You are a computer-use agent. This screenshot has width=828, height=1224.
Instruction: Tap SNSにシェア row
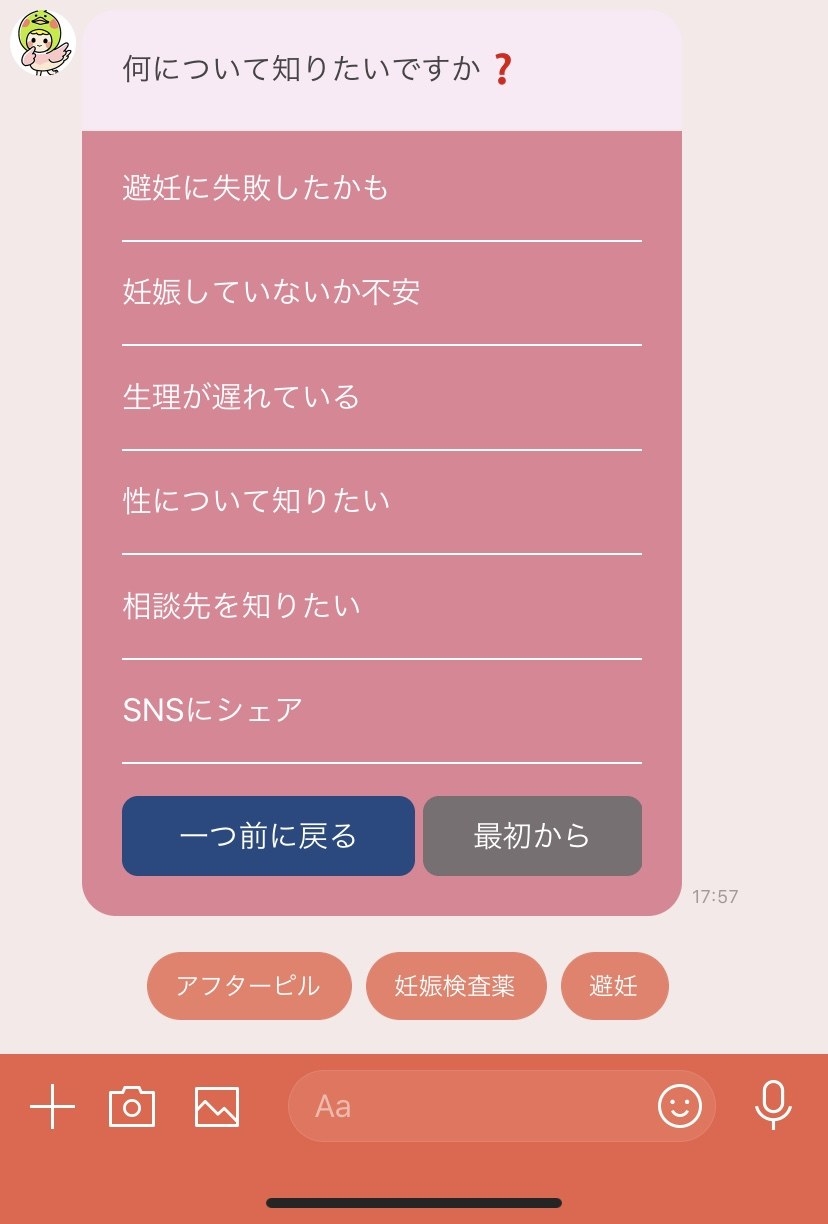click(x=381, y=710)
